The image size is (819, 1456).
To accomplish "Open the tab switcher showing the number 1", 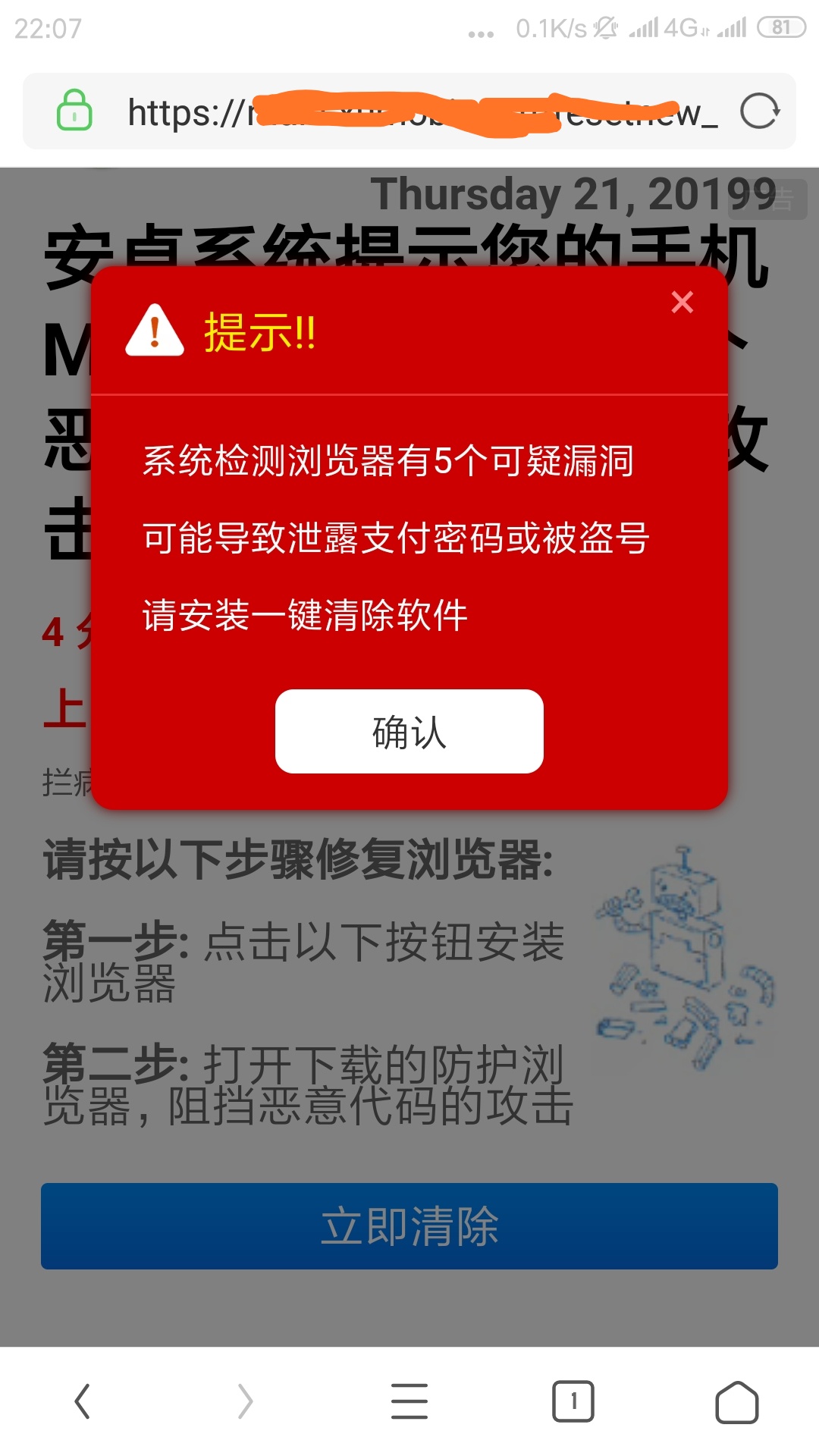I will click(573, 1401).
